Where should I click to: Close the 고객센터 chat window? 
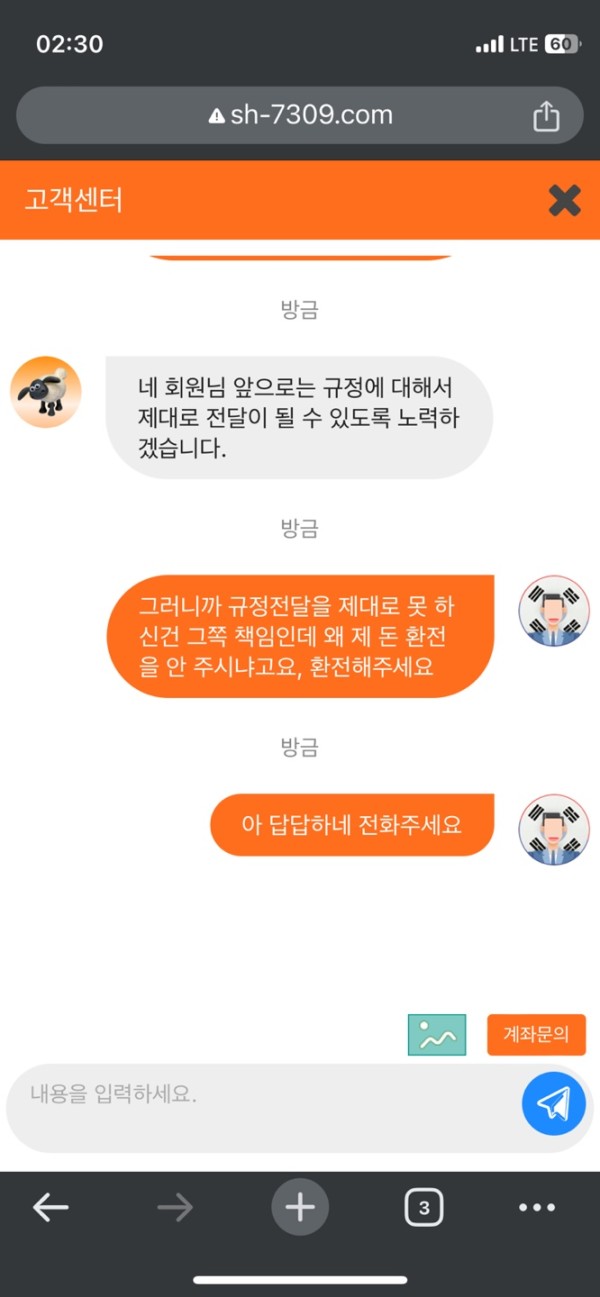click(x=565, y=200)
